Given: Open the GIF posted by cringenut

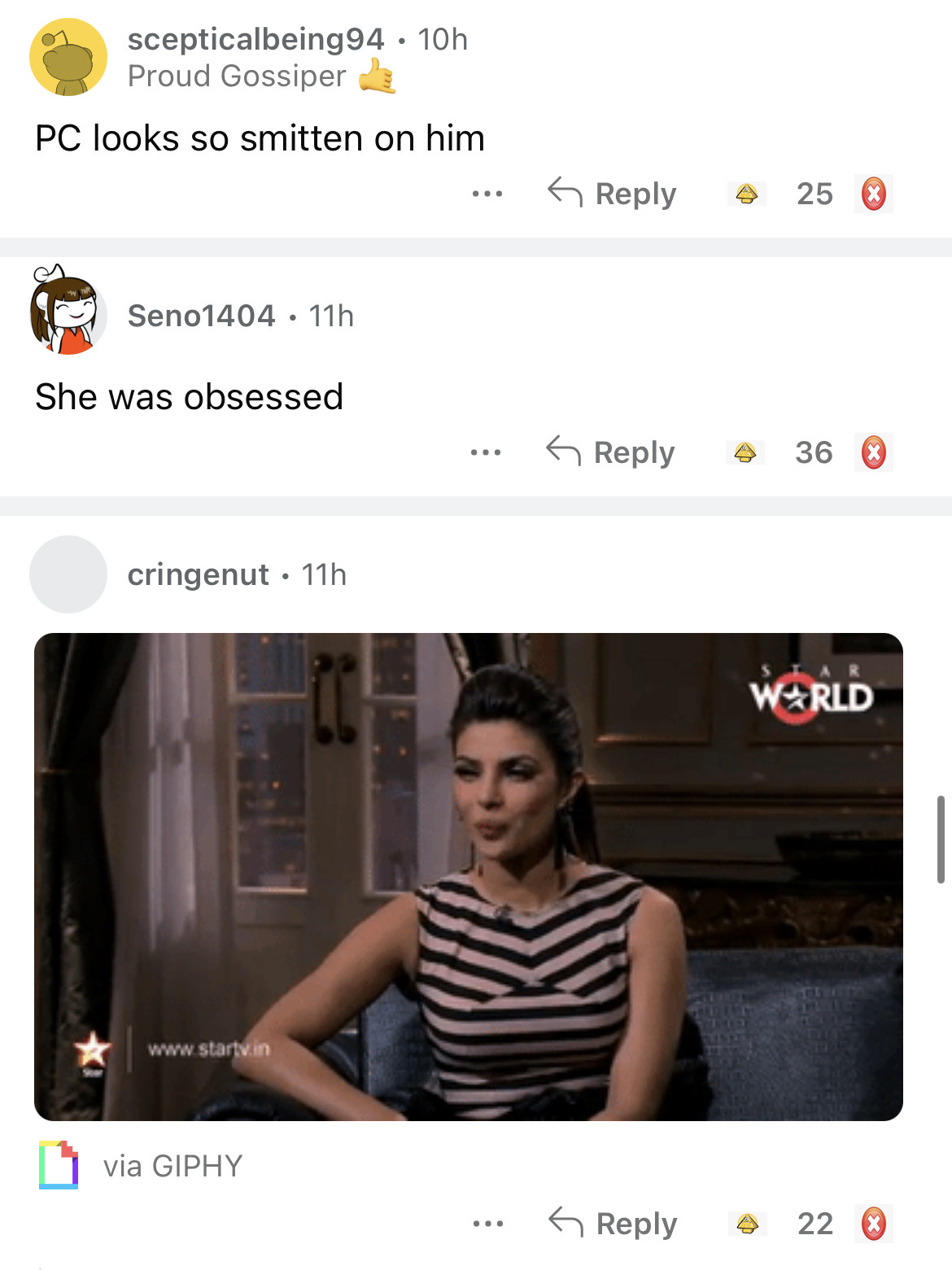Looking at the screenshot, I should [469, 876].
